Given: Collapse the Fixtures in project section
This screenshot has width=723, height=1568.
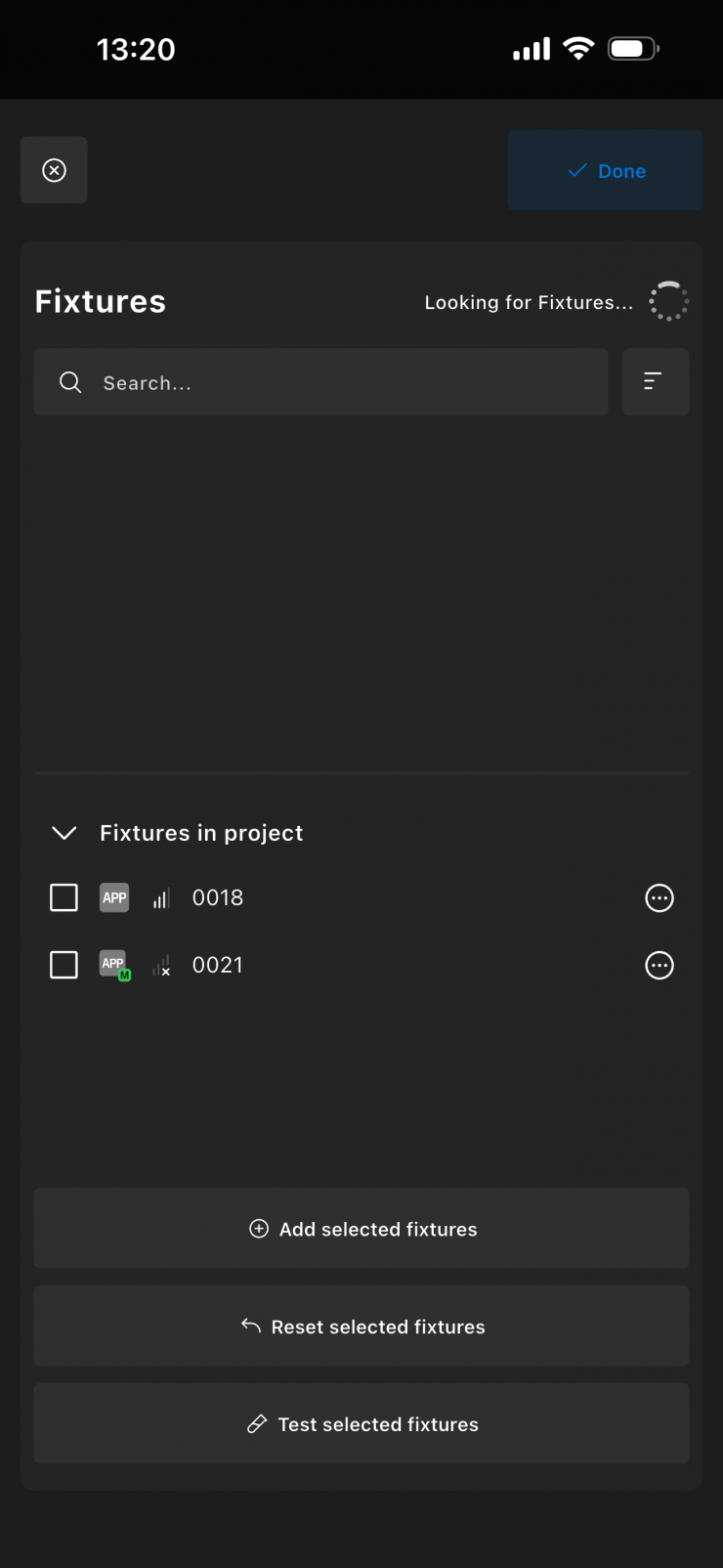Looking at the screenshot, I should click(x=64, y=833).
